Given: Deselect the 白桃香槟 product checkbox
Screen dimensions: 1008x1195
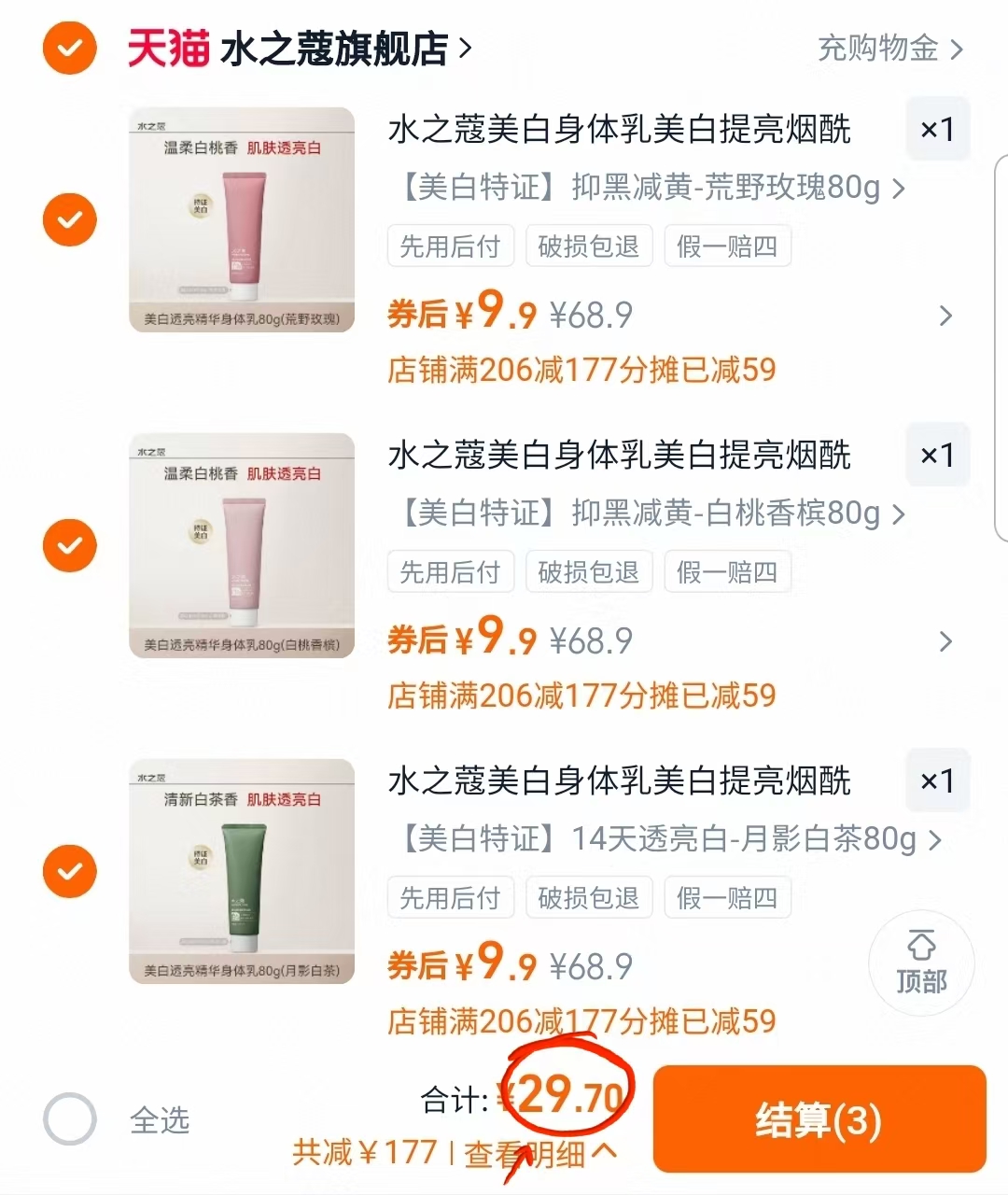Looking at the screenshot, I should point(69,545).
